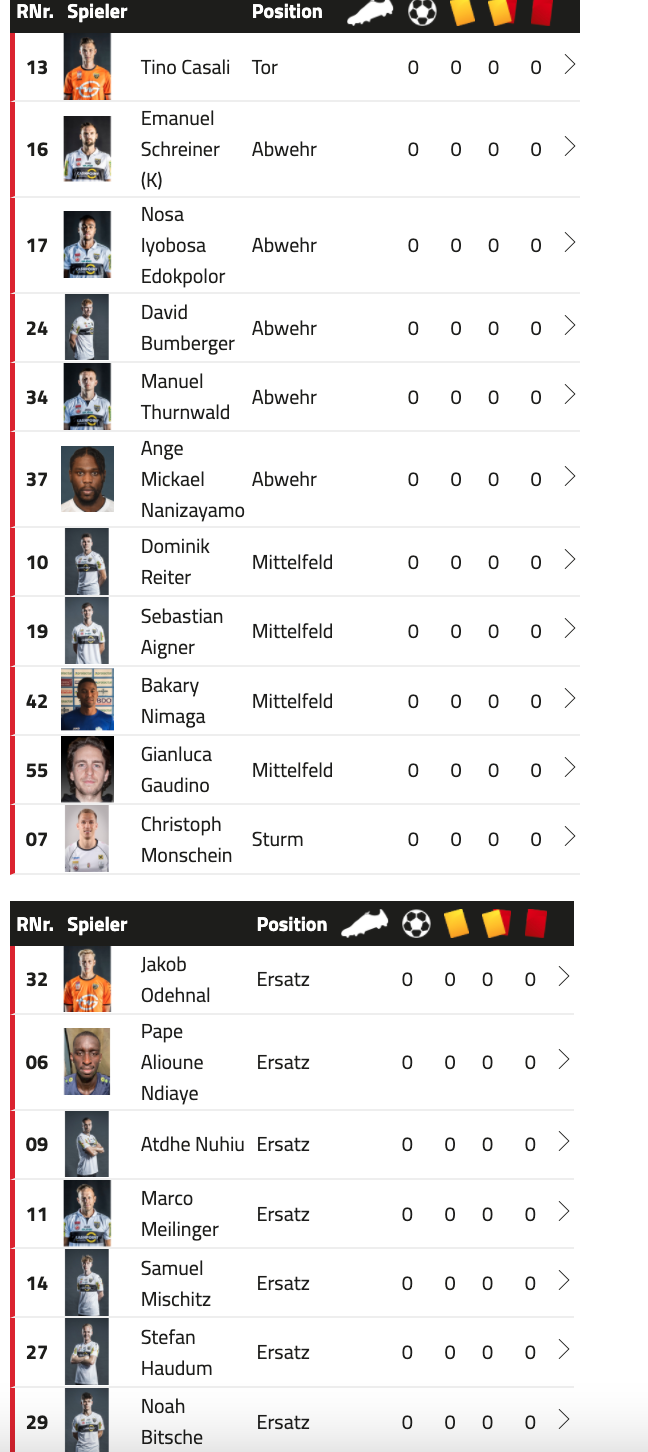This screenshot has width=648, height=1452.
Task: View Bakary Nimaga's profile
Action: tap(295, 701)
